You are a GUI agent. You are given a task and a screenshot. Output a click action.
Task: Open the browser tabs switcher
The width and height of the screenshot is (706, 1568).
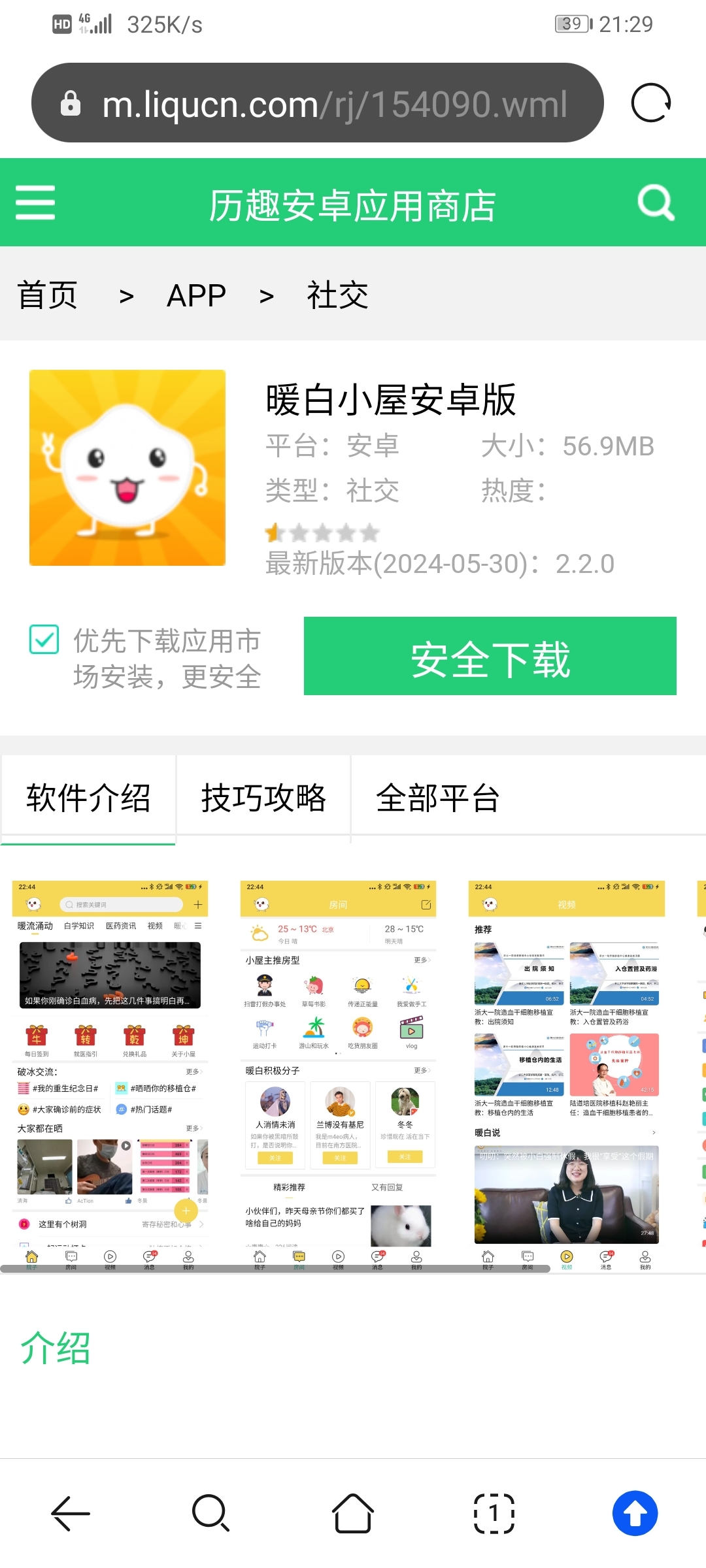pyautogui.click(x=494, y=1513)
